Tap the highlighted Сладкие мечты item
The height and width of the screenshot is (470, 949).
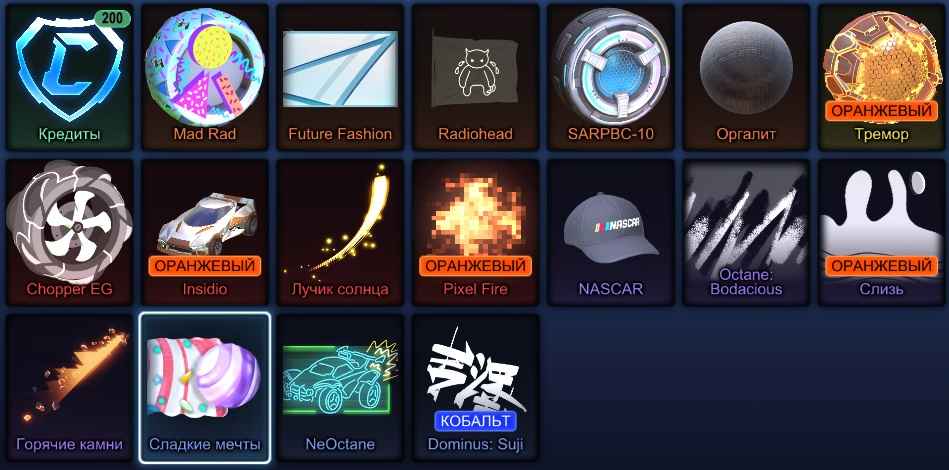coord(205,388)
